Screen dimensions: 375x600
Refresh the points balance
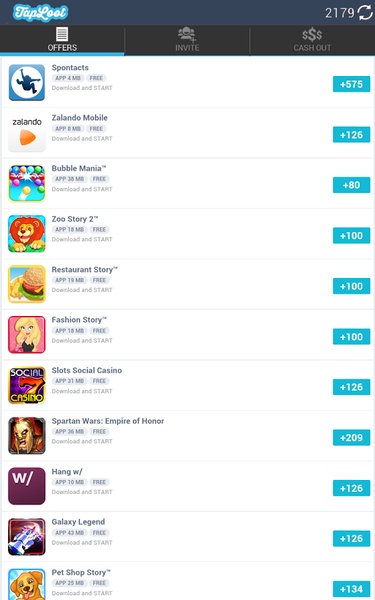[365, 13]
